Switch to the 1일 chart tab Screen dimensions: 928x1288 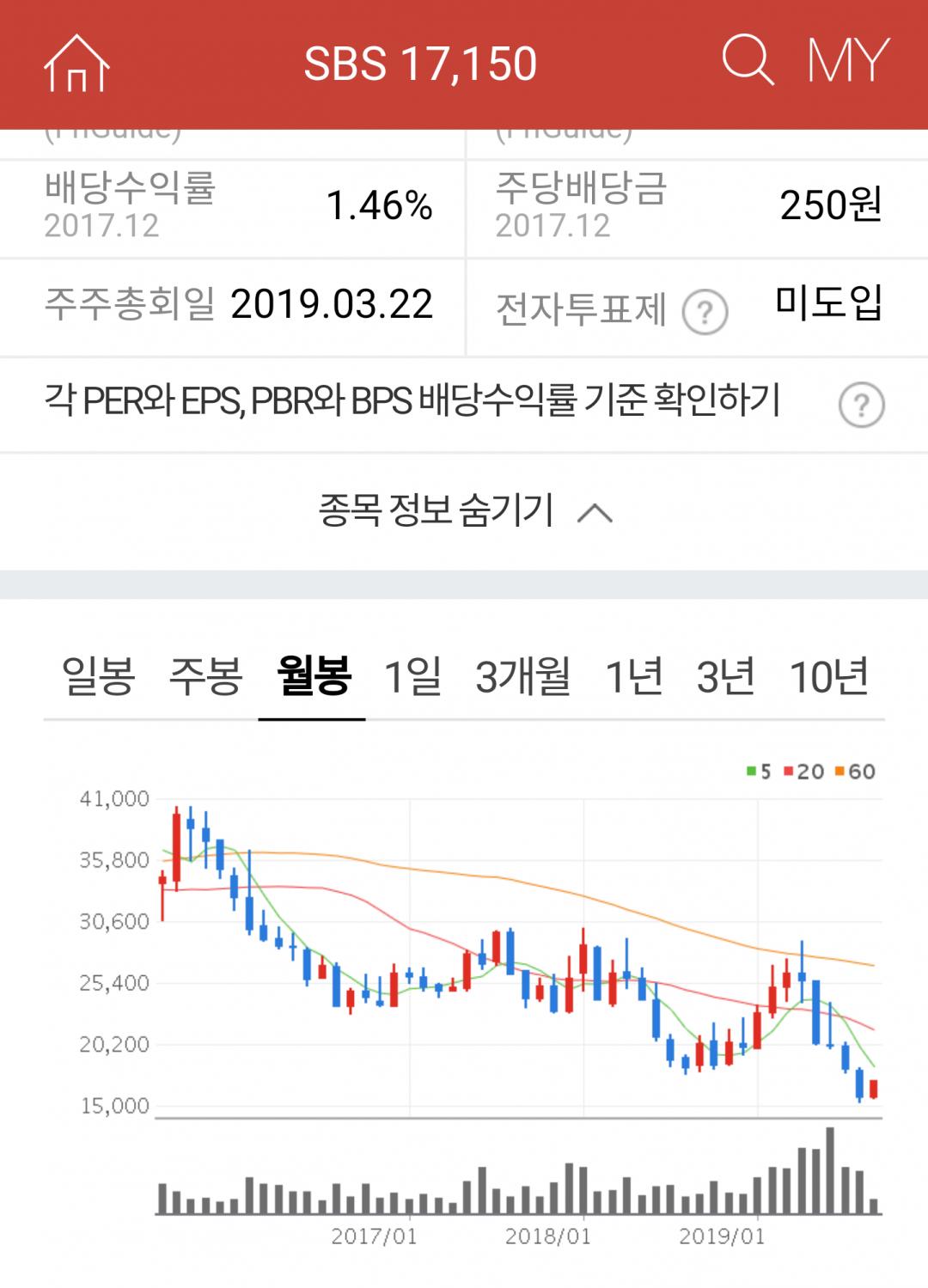point(413,676)
